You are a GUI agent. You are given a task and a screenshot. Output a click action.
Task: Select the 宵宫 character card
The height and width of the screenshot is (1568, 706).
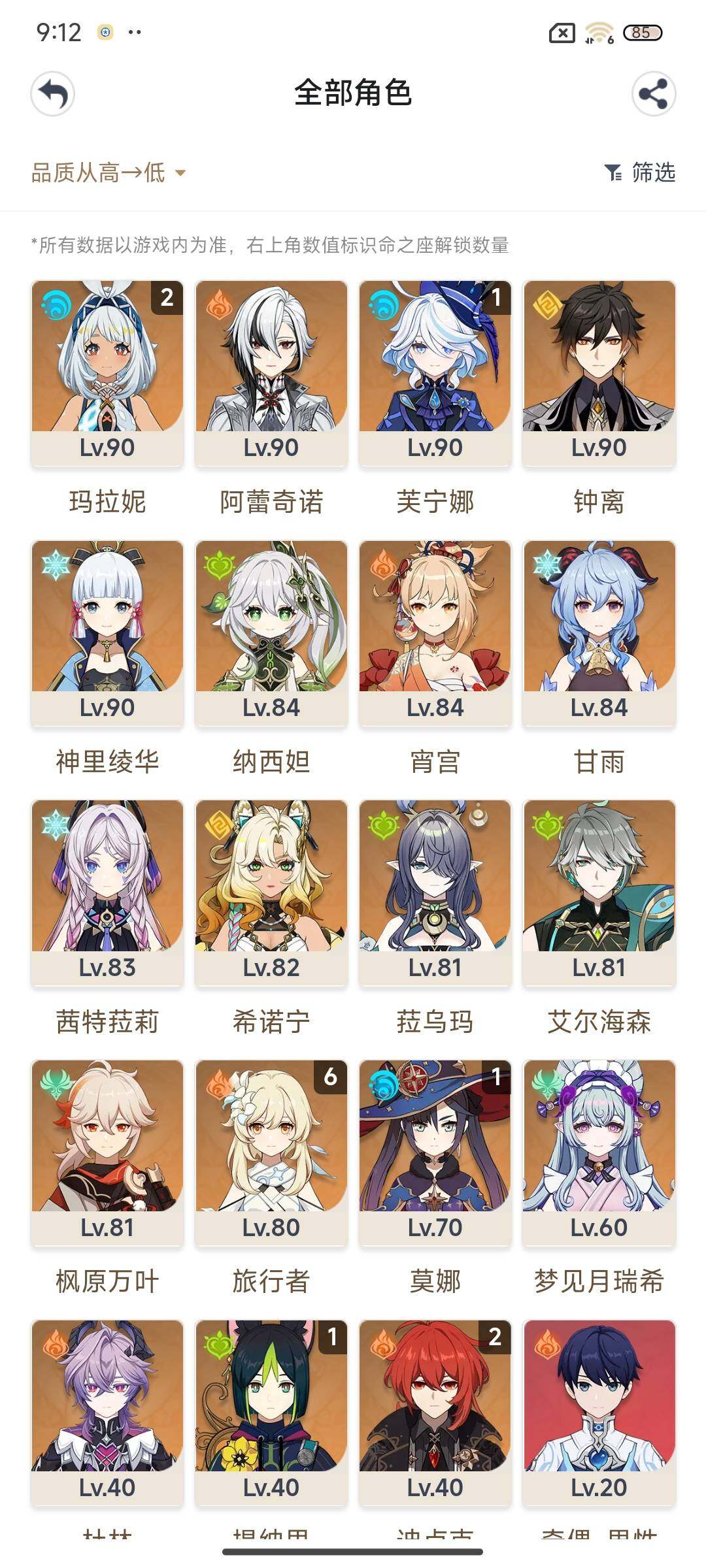(435, 632)
